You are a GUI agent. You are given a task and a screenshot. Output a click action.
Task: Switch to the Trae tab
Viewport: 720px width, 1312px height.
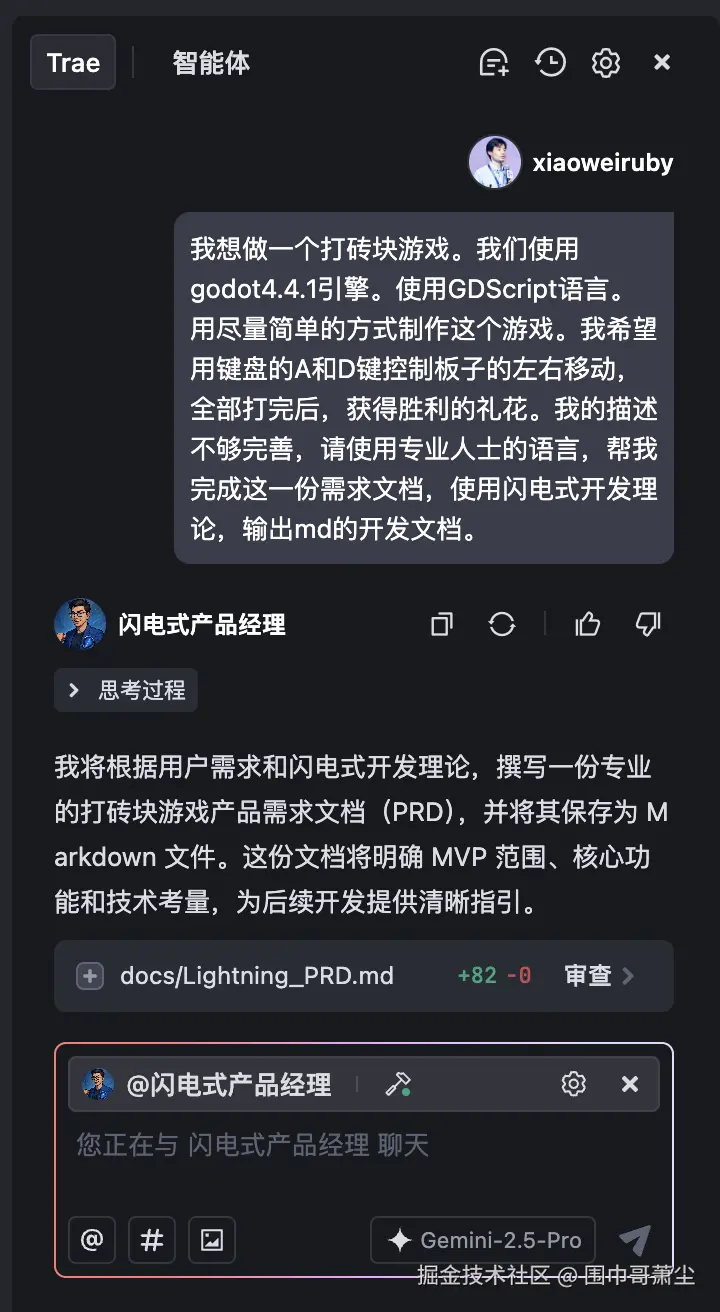[x=73, y=63]
